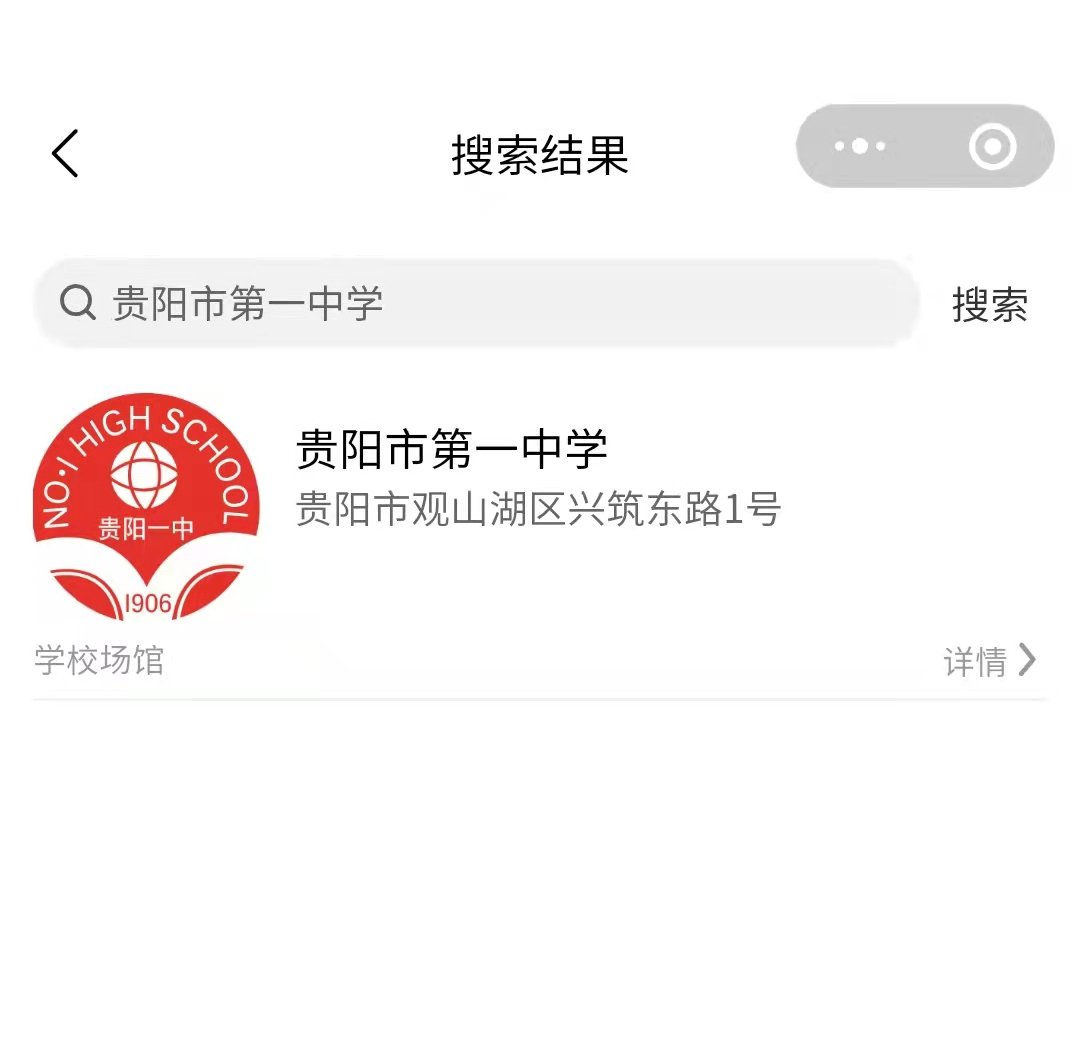Tap the 搜索 button
This screenshot has width=1080, height=1050.
[989, 305]
